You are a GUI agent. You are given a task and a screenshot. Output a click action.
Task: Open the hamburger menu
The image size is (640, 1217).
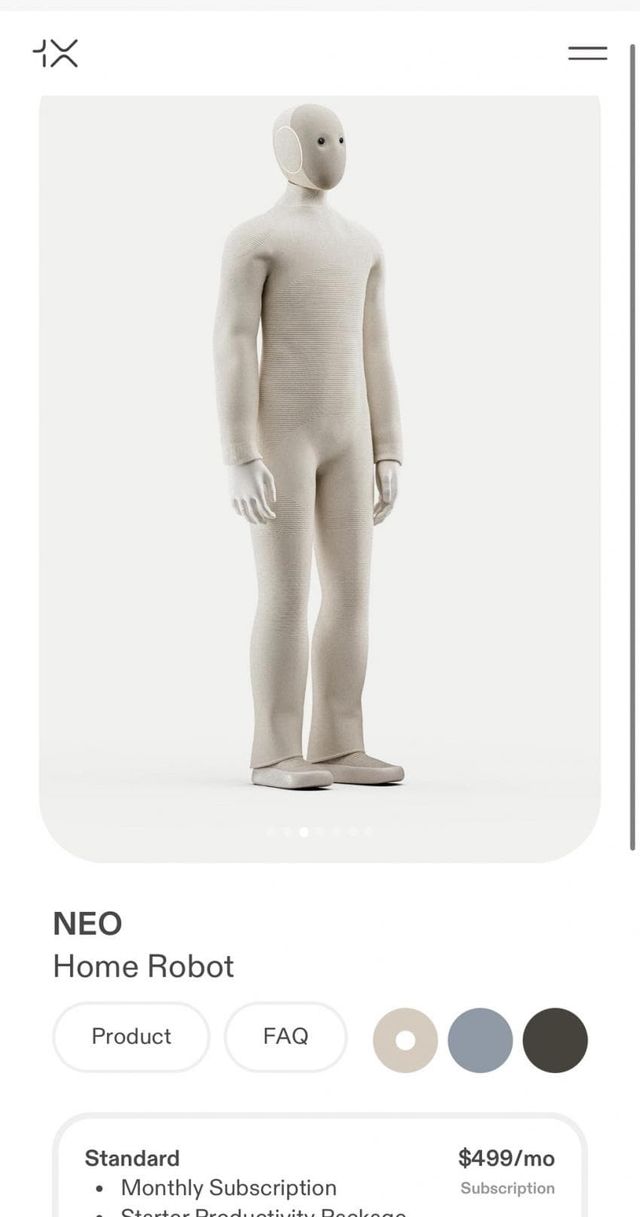click(x=587, y=53)
